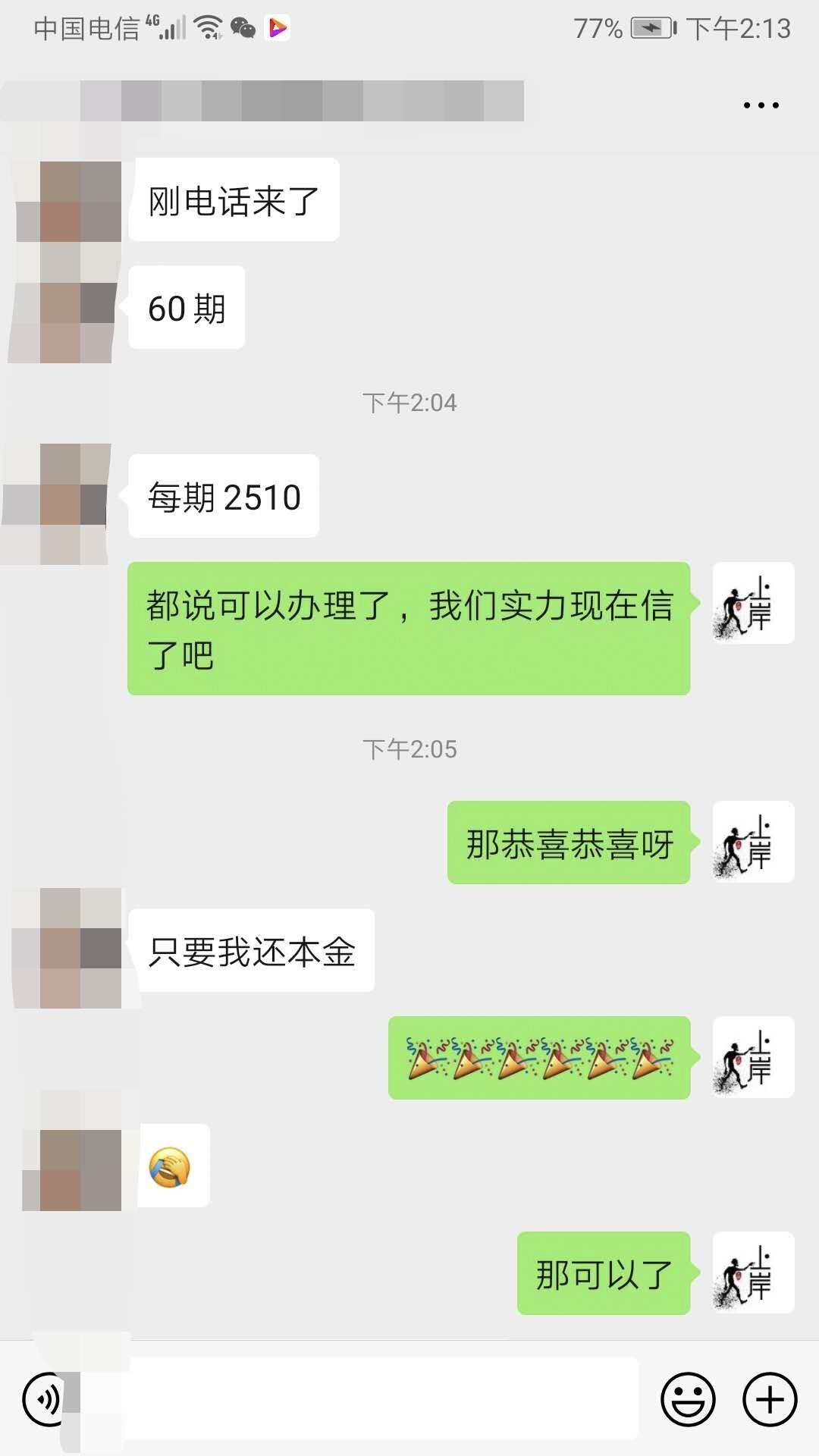Select the 只要我还本金 message
819x1456 pixels.
[x=254, y=950]
